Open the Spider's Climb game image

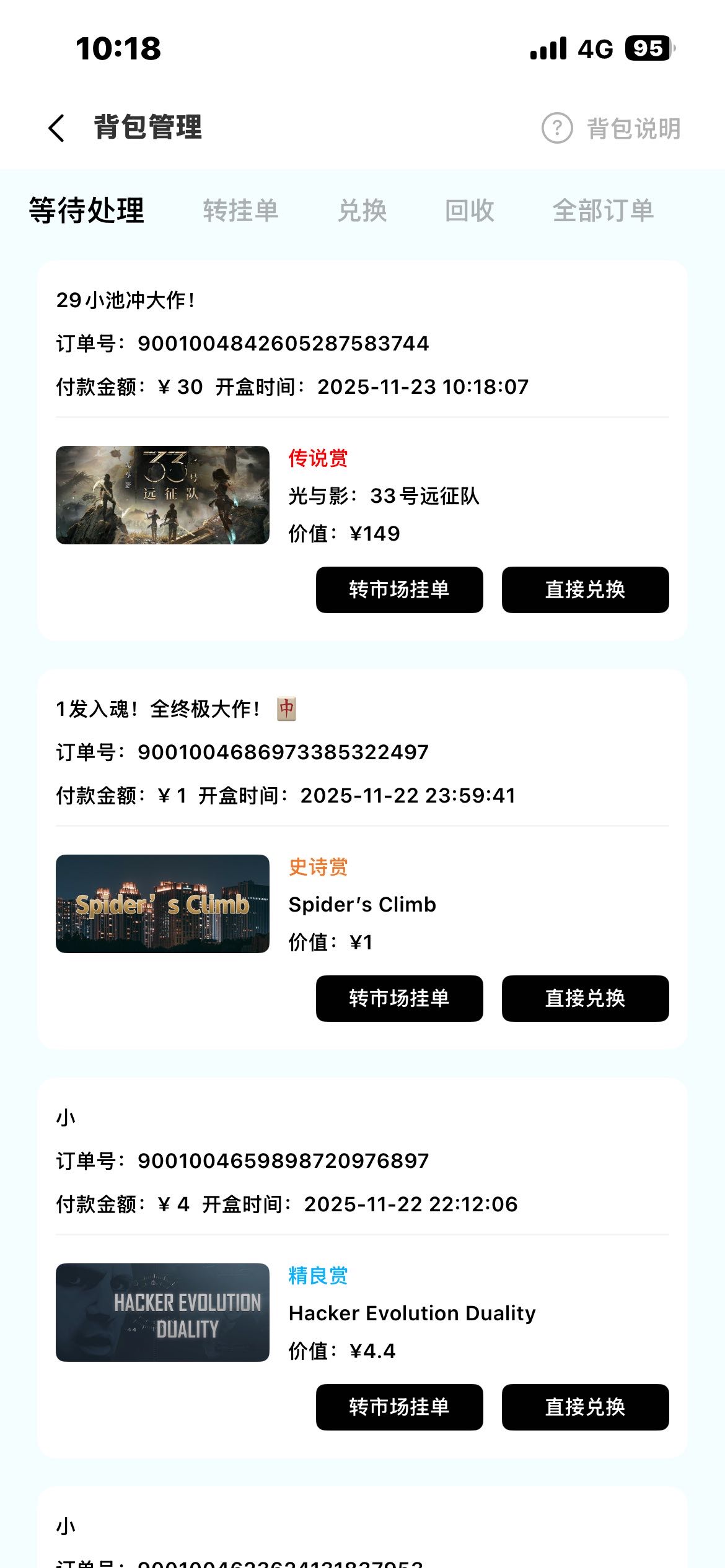coord(162,904)
